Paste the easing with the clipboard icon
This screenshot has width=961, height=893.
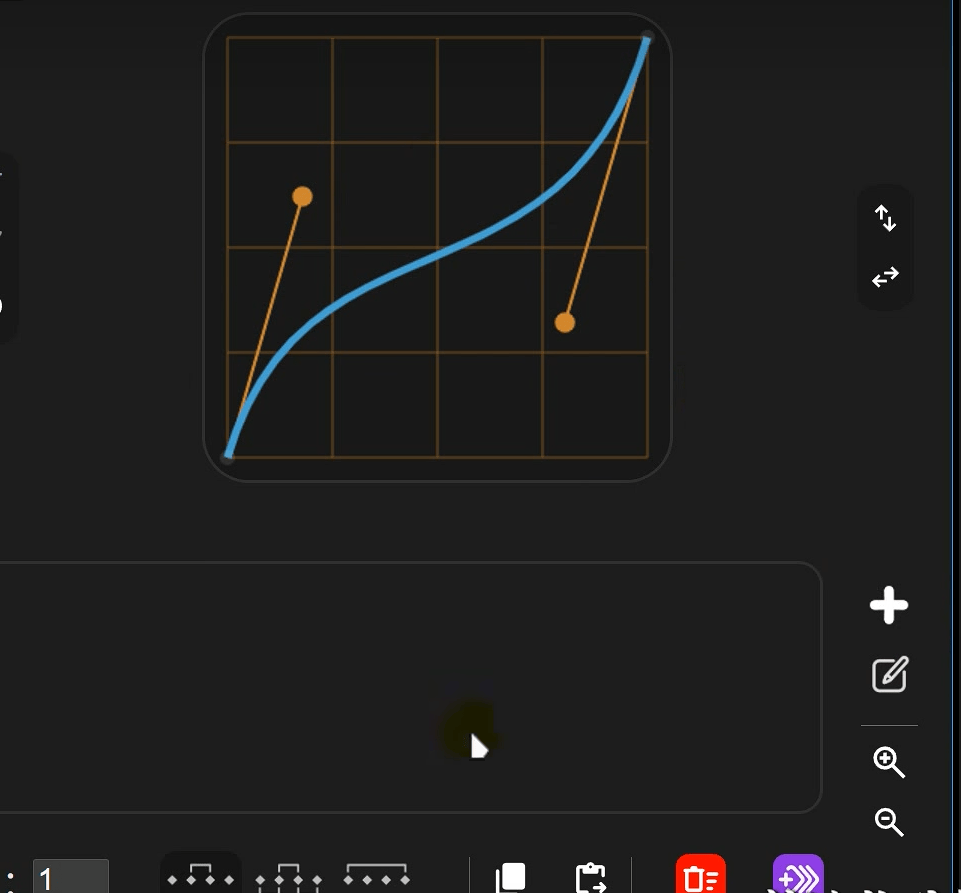coord(591,878)
